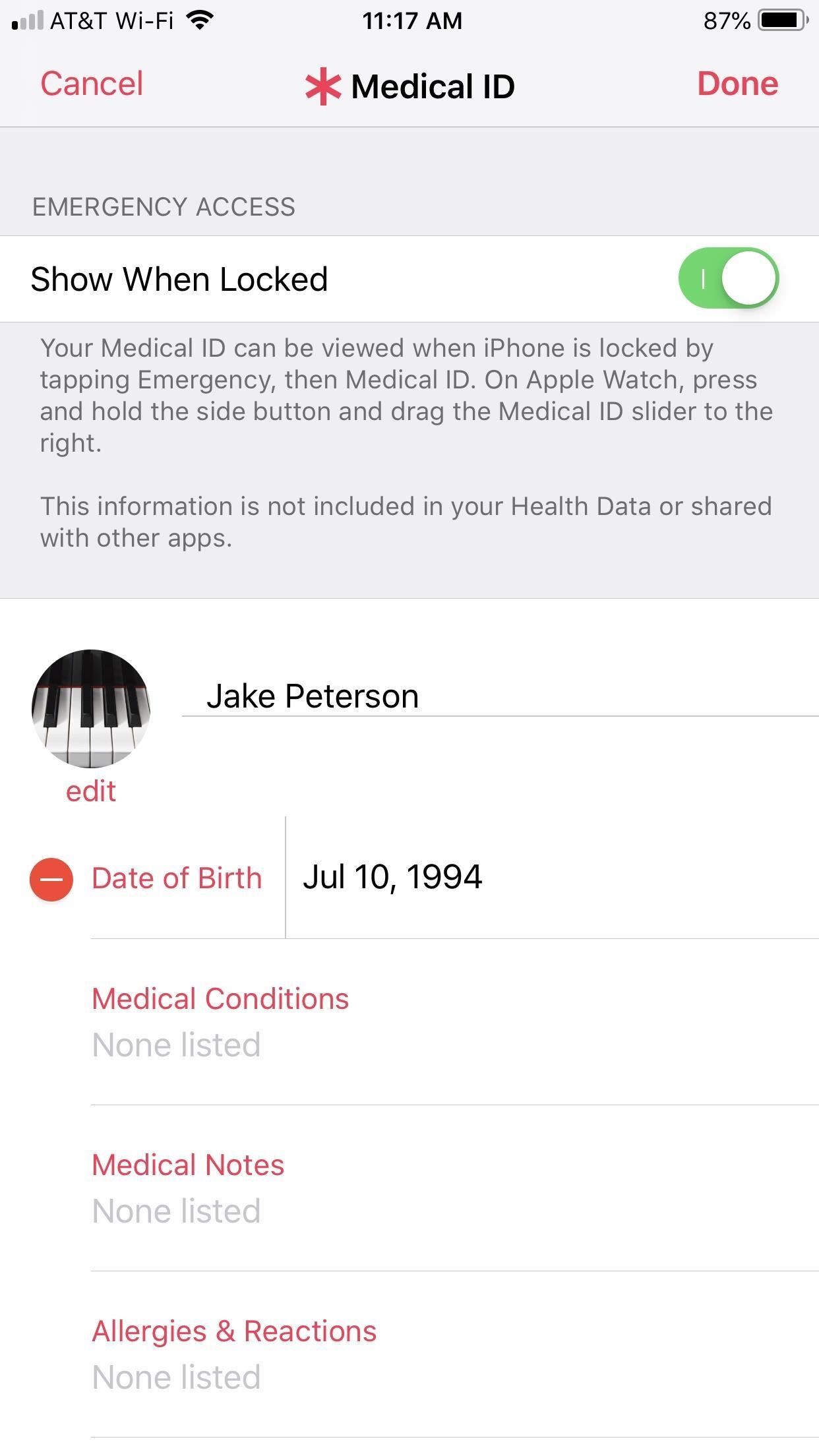Viewport: 819px width, 1456px height.
Task: Tap the red Medical ID asterisk icon
Action: click(322, 85)
